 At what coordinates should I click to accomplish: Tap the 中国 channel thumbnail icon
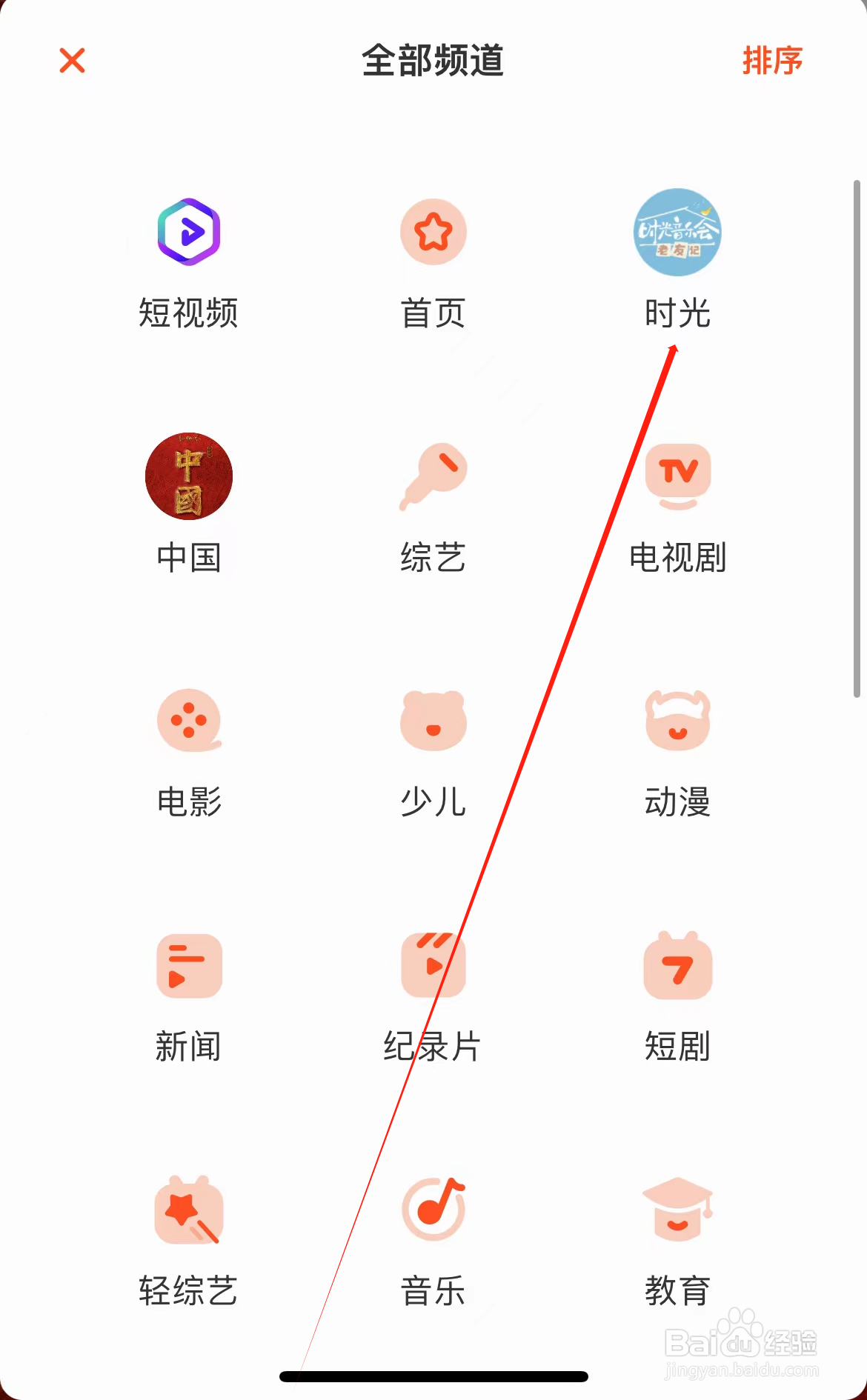click(189, 477)
